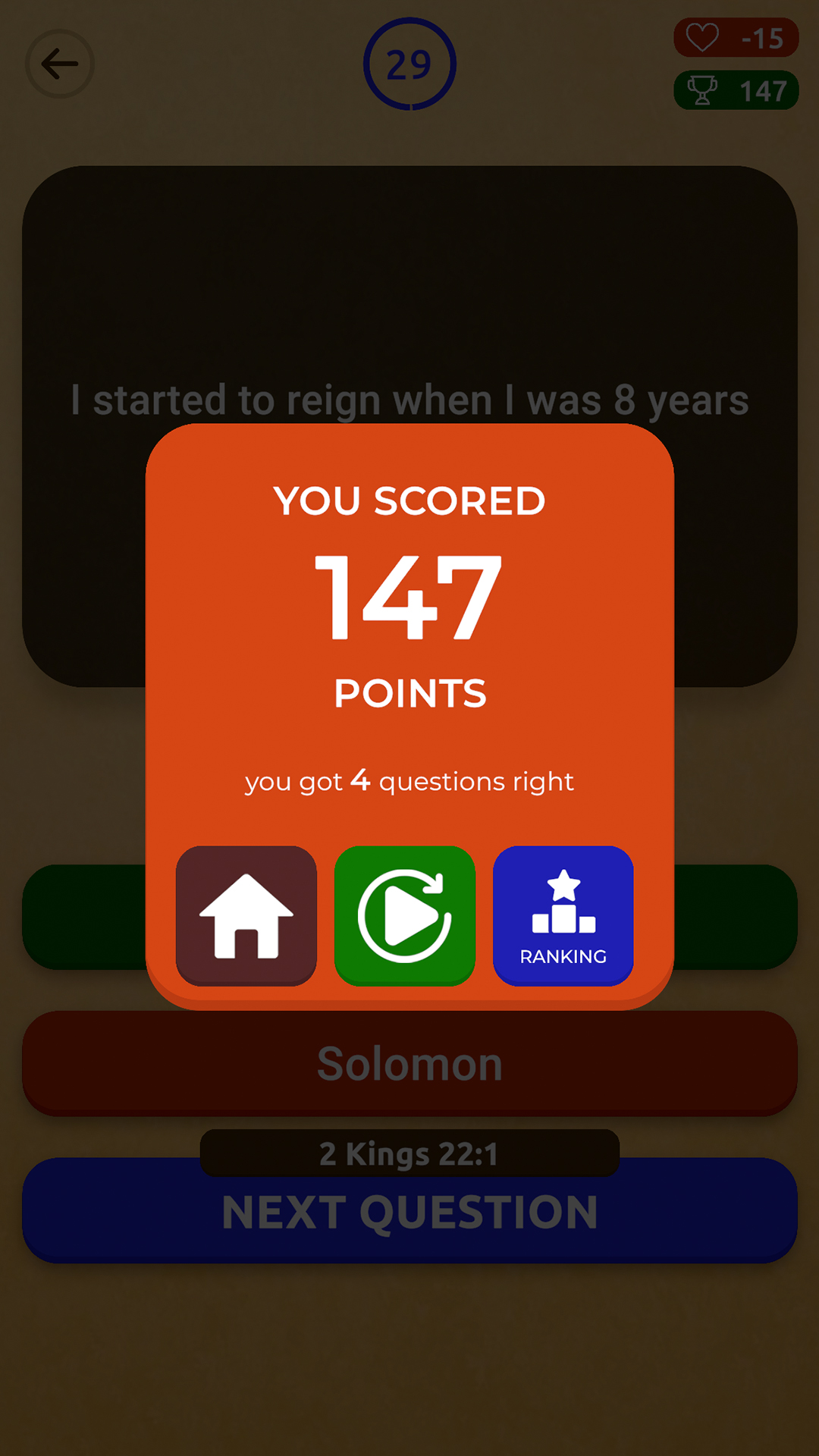
Task: Open the Ranking leaderboard
Action: 563,915
